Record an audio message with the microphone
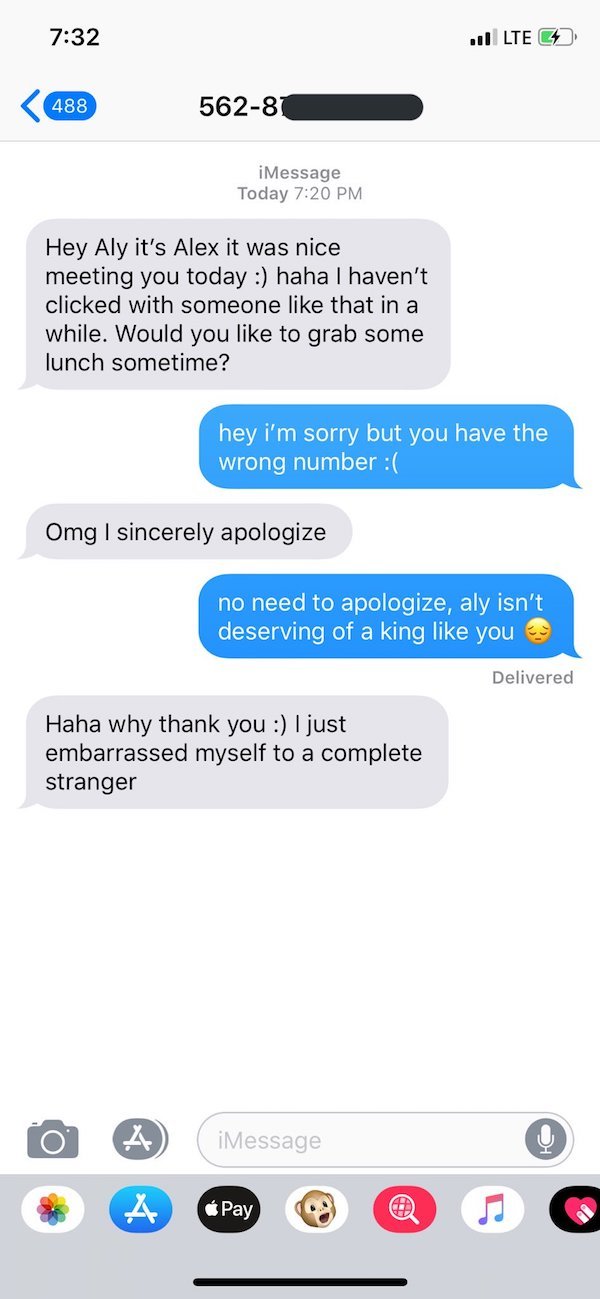This screenshot has width=600, height=1299. (x=546, y=1139)
